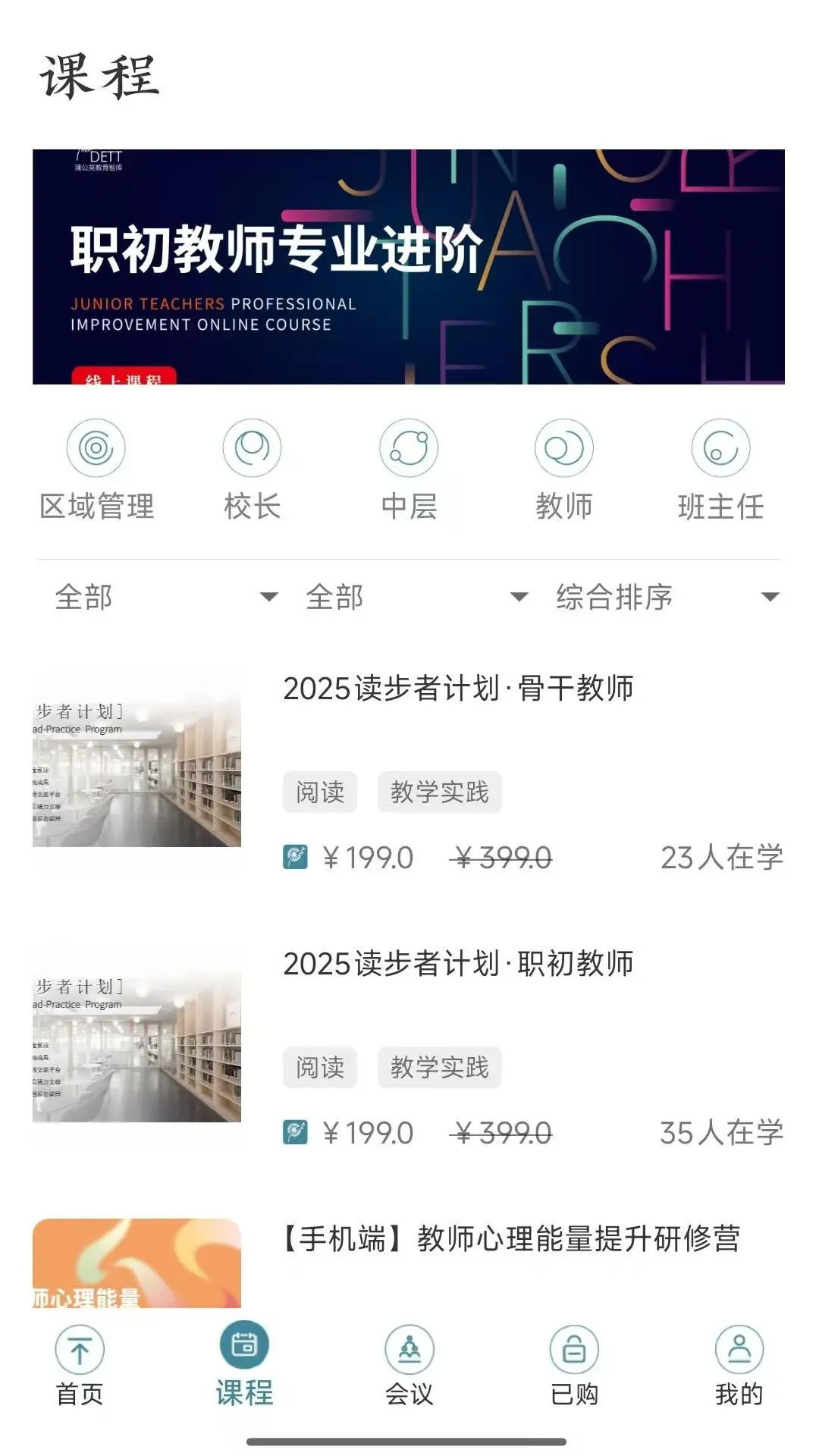The width and height of the screenshot is (819, 1456).
Task: Select the 班主任 category icon
Action: [x=720, y=448]
